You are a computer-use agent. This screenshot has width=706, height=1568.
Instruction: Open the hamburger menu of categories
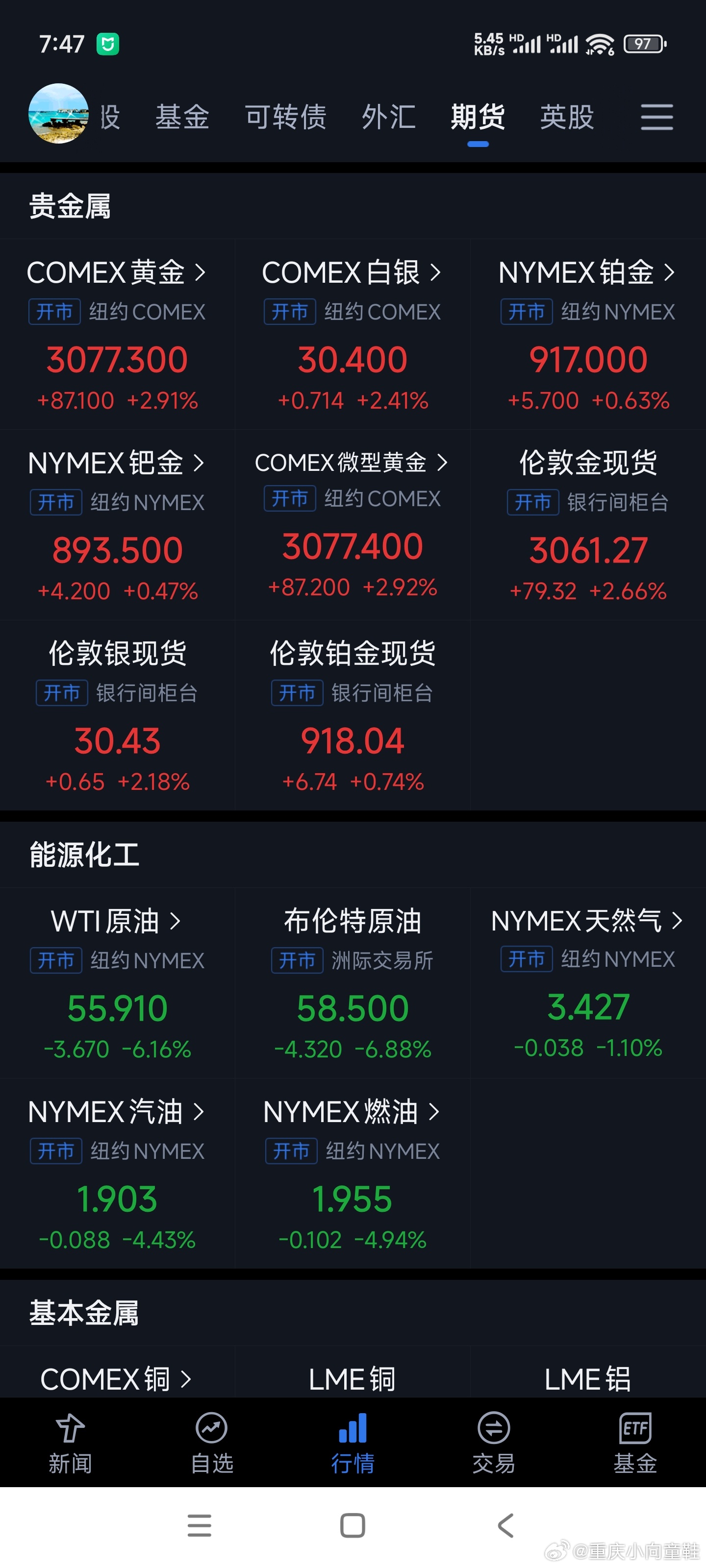click(656, 117)
